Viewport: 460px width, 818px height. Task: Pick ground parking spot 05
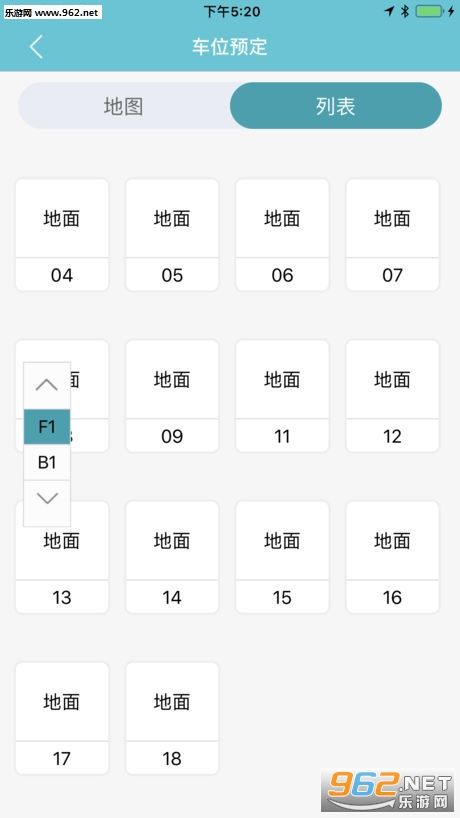[x=172, y=235]
